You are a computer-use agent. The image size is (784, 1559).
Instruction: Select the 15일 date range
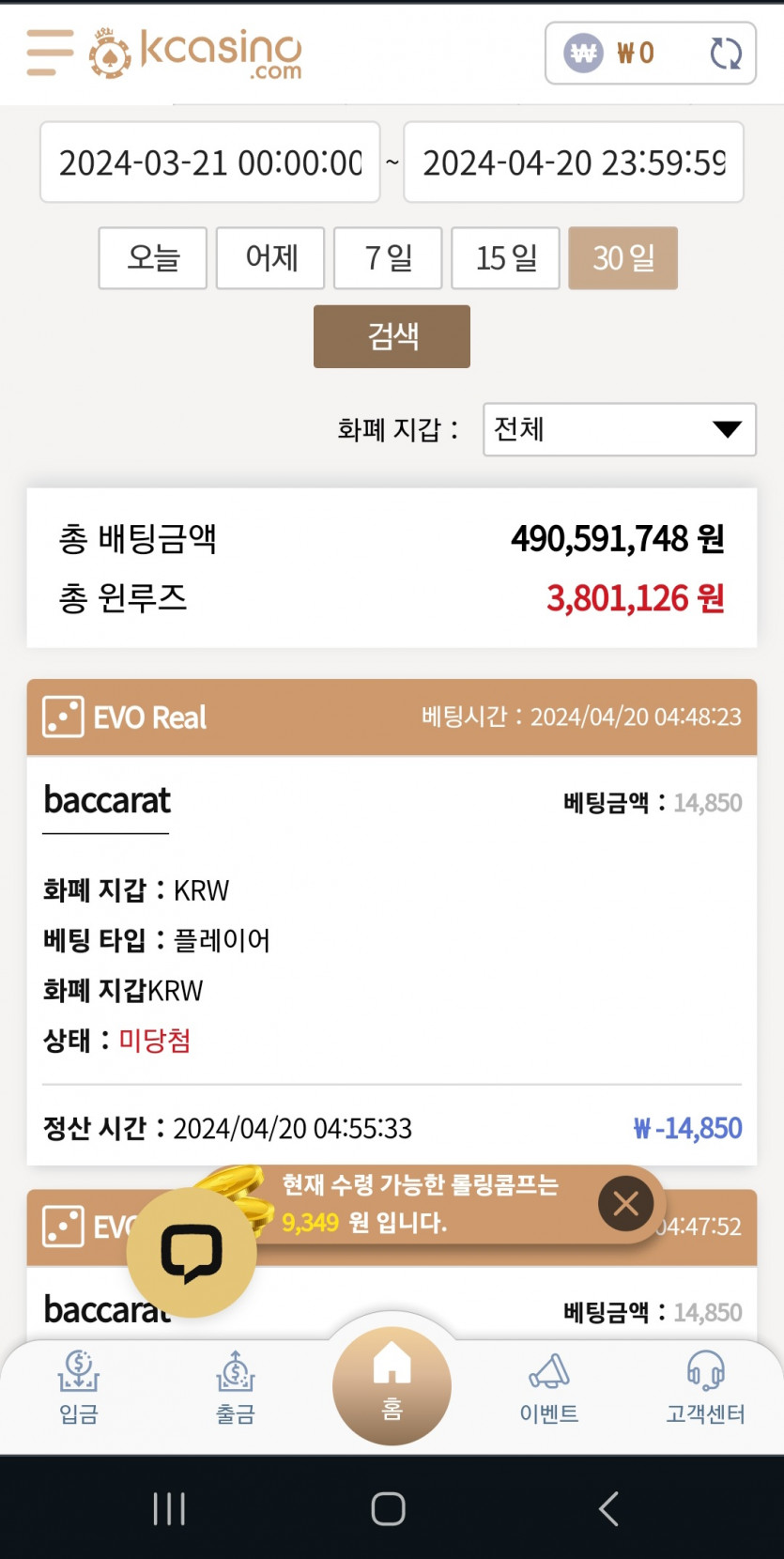coord(505,258)
